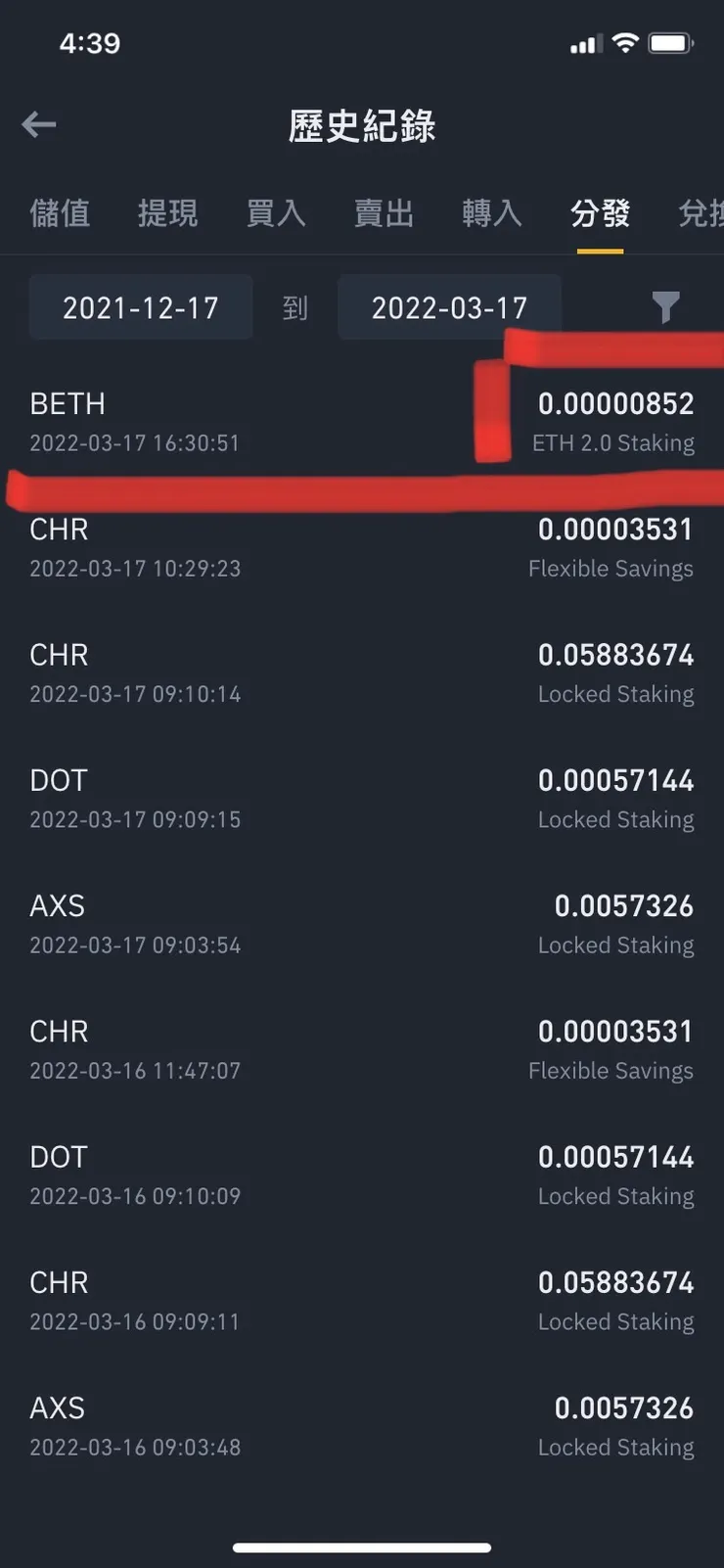Select the 賣出 tab

384,212
